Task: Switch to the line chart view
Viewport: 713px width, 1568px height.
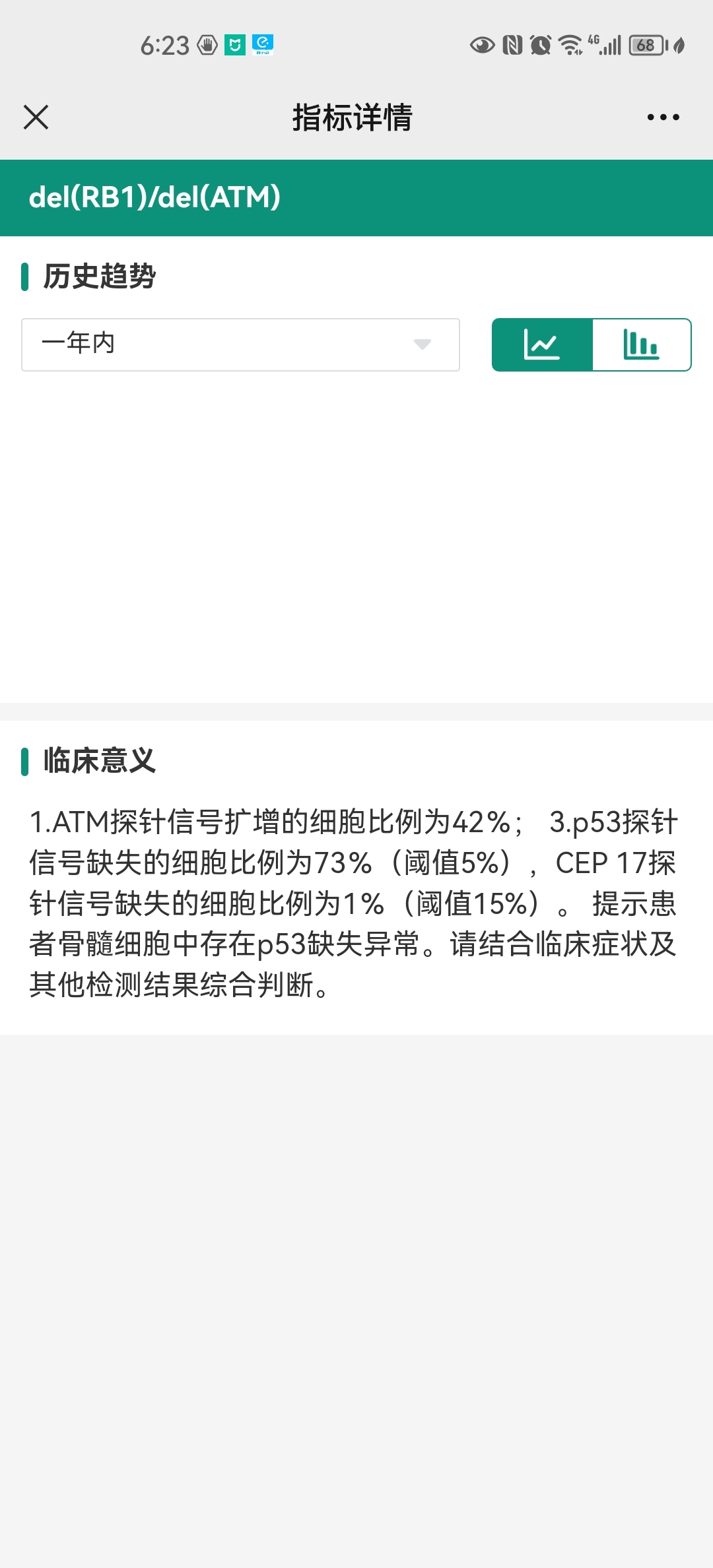Action: (542, 344)
